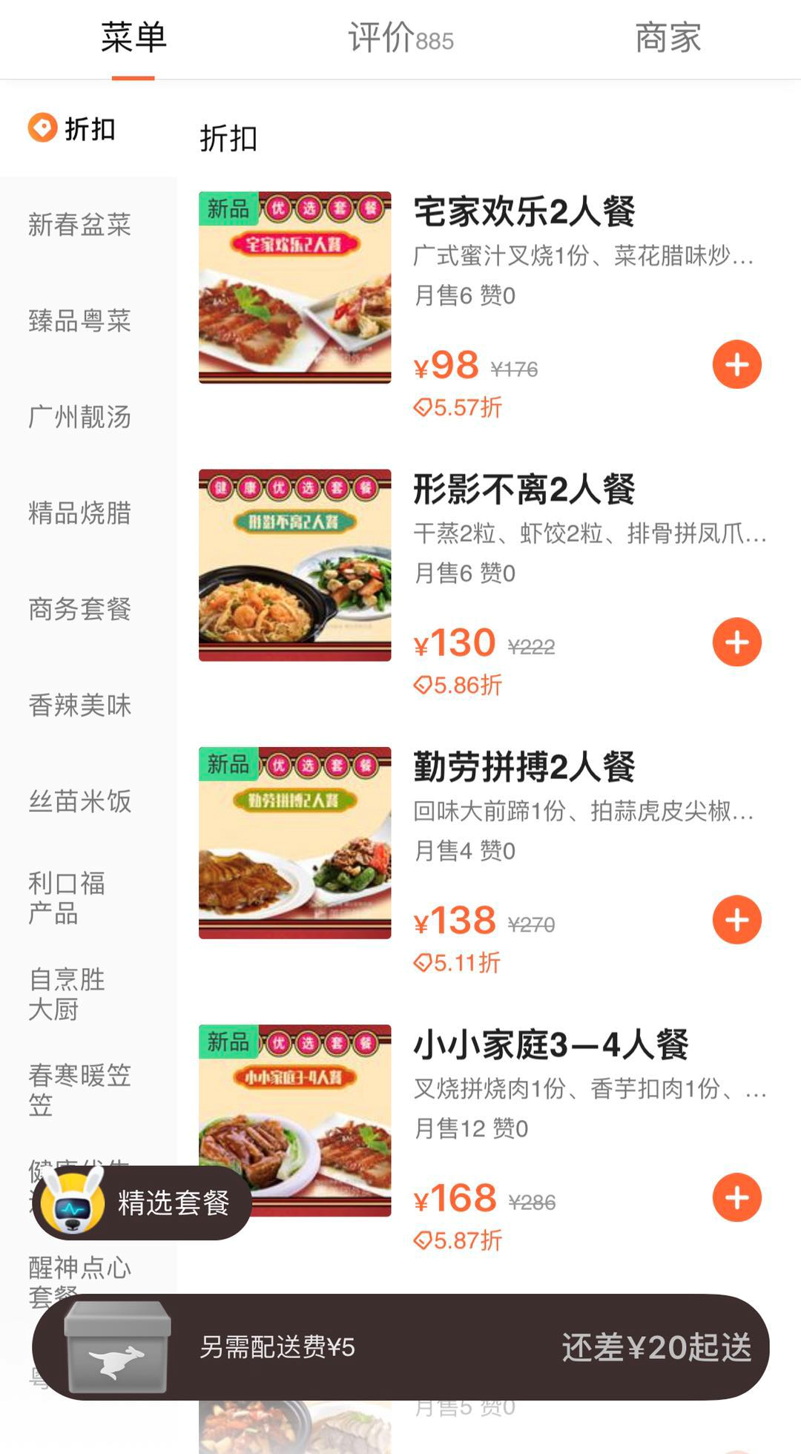Select the 臻品粤菜 category

[x=80, y=321]
